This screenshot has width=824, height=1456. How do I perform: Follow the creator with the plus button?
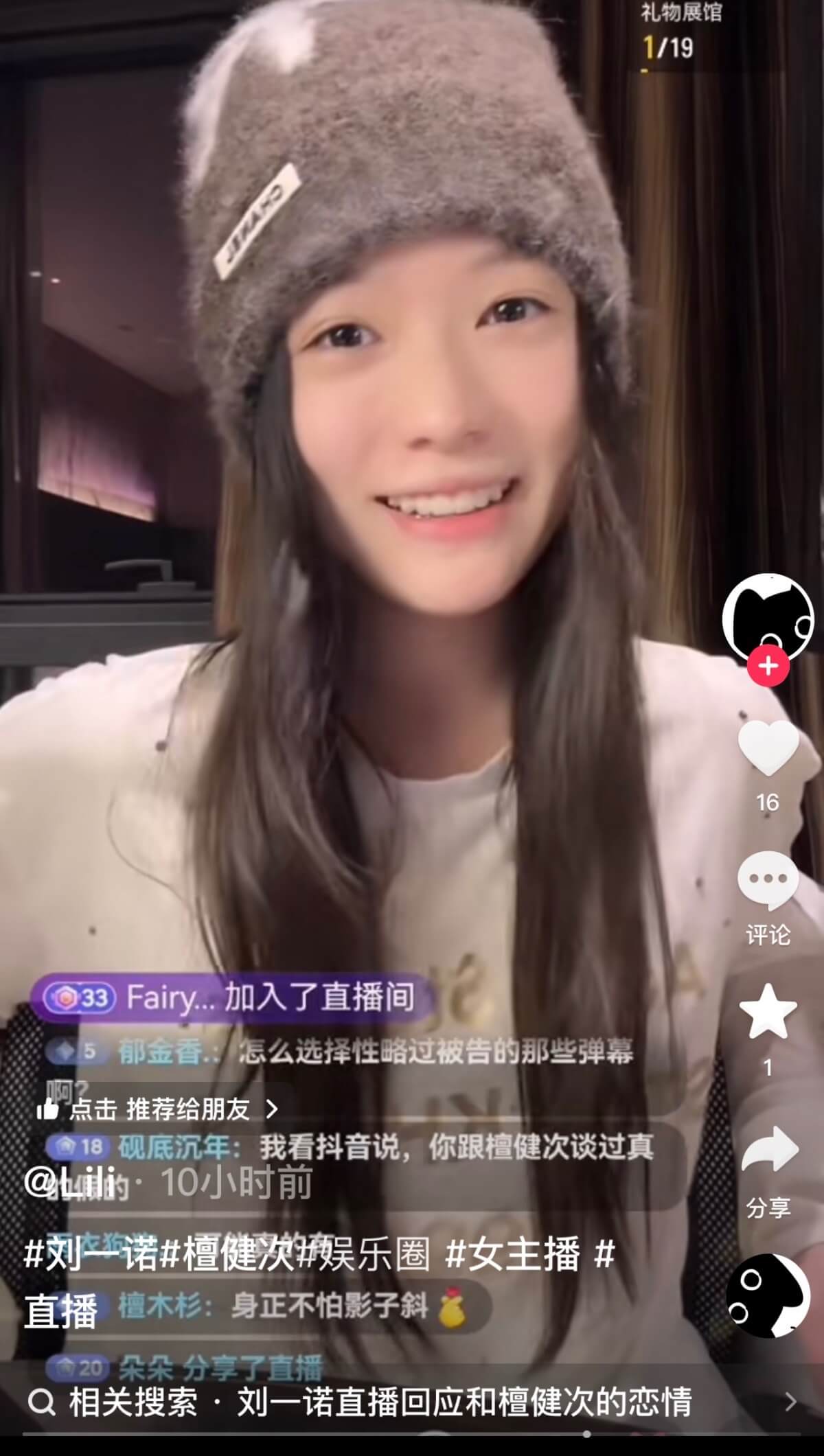coord(768,665)
